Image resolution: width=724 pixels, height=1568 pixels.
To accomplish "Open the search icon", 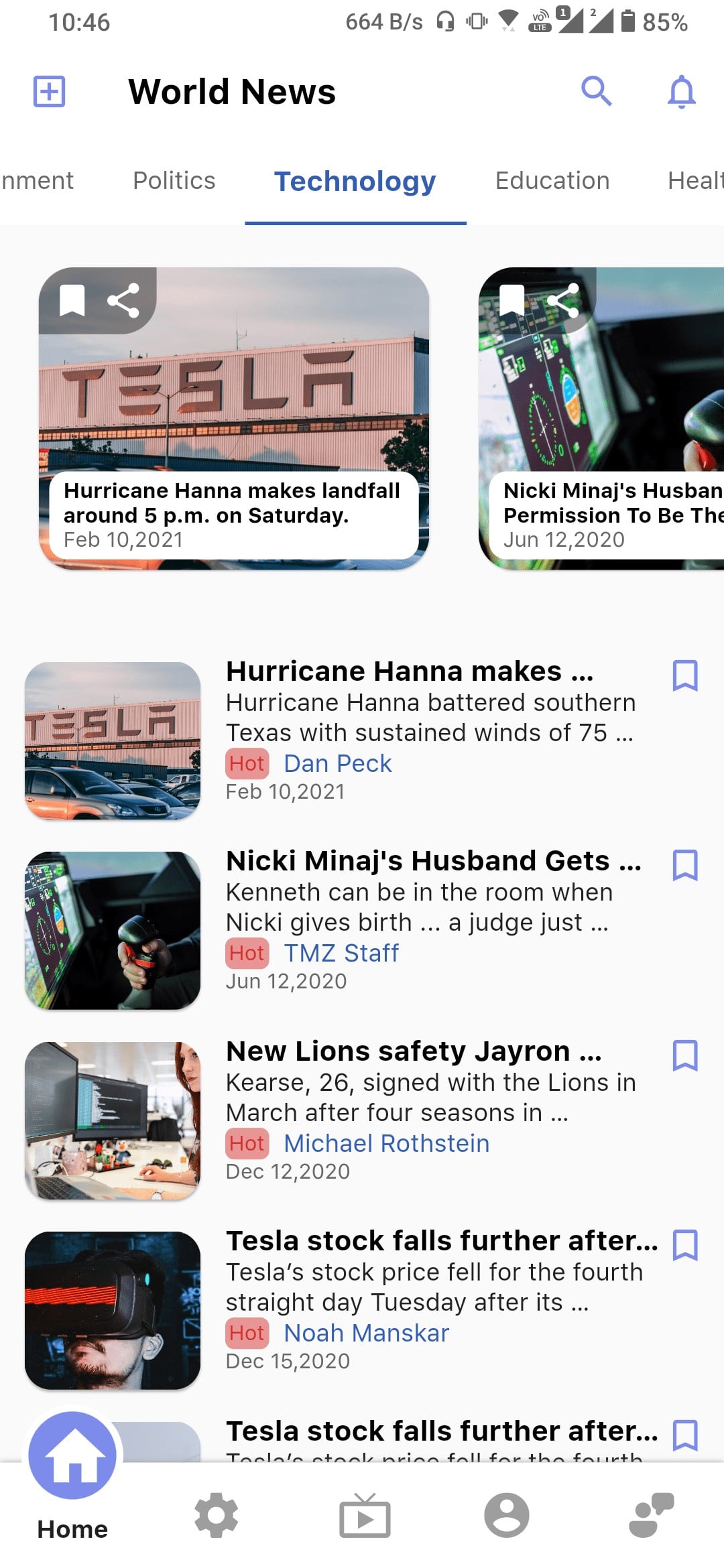I will click(x=596, y=91).
